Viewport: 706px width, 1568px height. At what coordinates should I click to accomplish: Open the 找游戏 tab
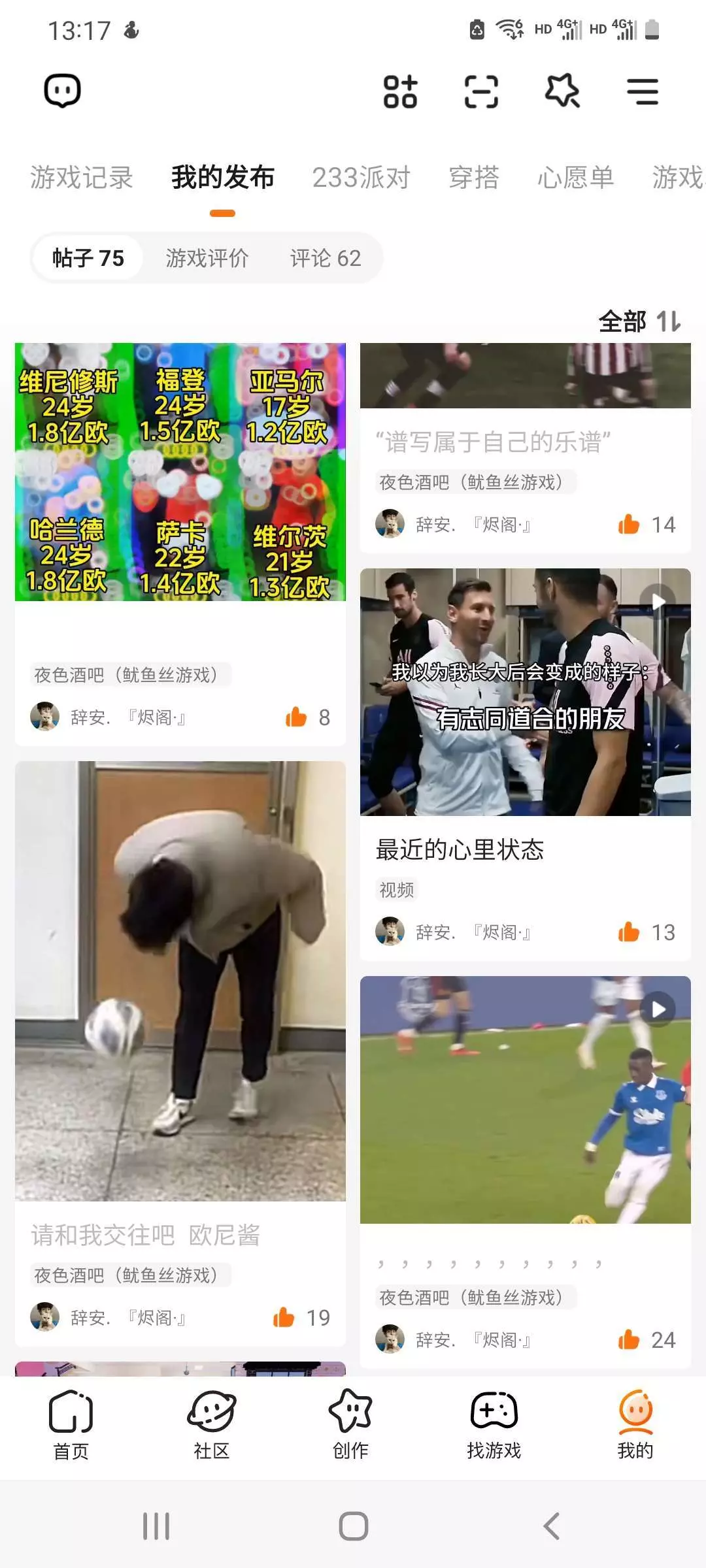[x=494, y=1425]
